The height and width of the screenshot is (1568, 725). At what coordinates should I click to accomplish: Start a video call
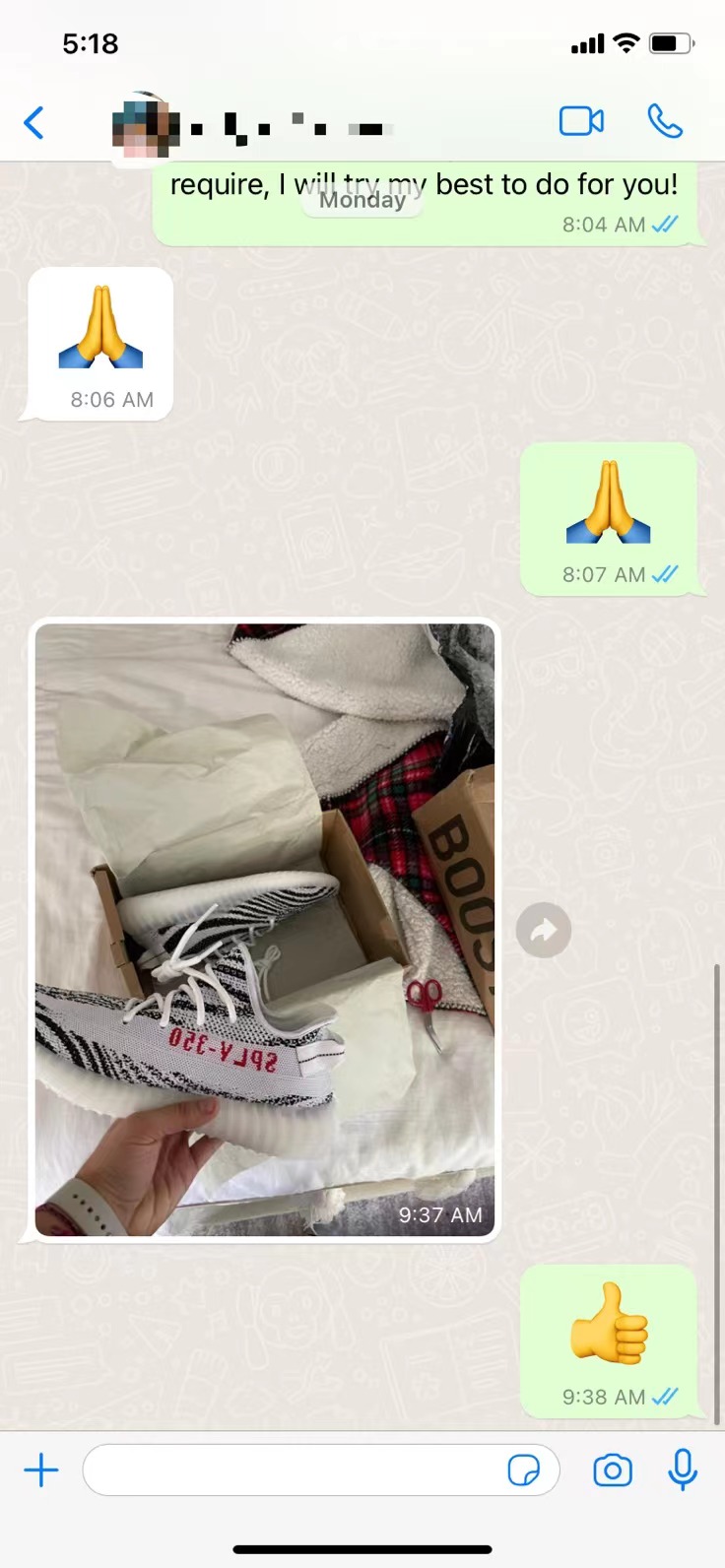click(581, 122)
